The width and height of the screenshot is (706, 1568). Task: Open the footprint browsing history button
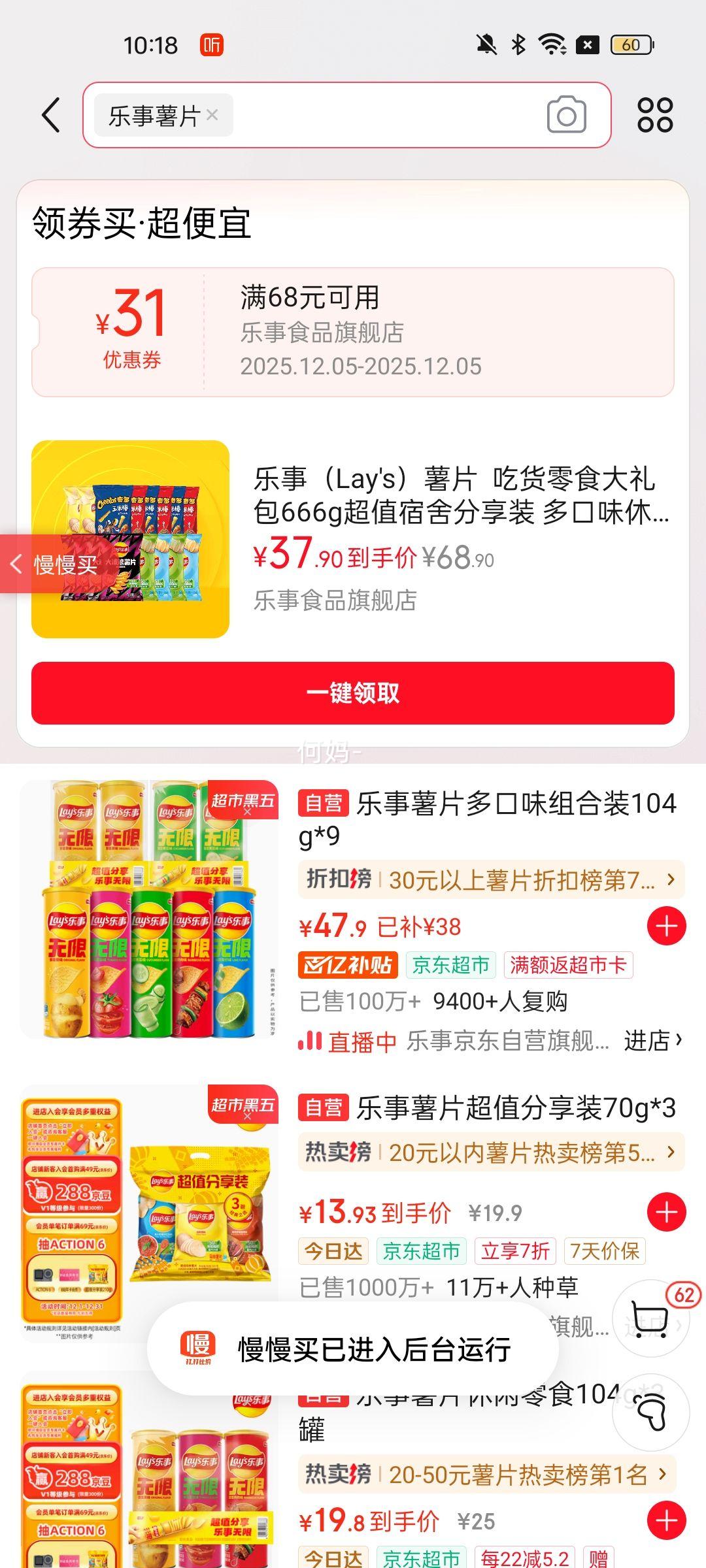(x=650, y=1413)
